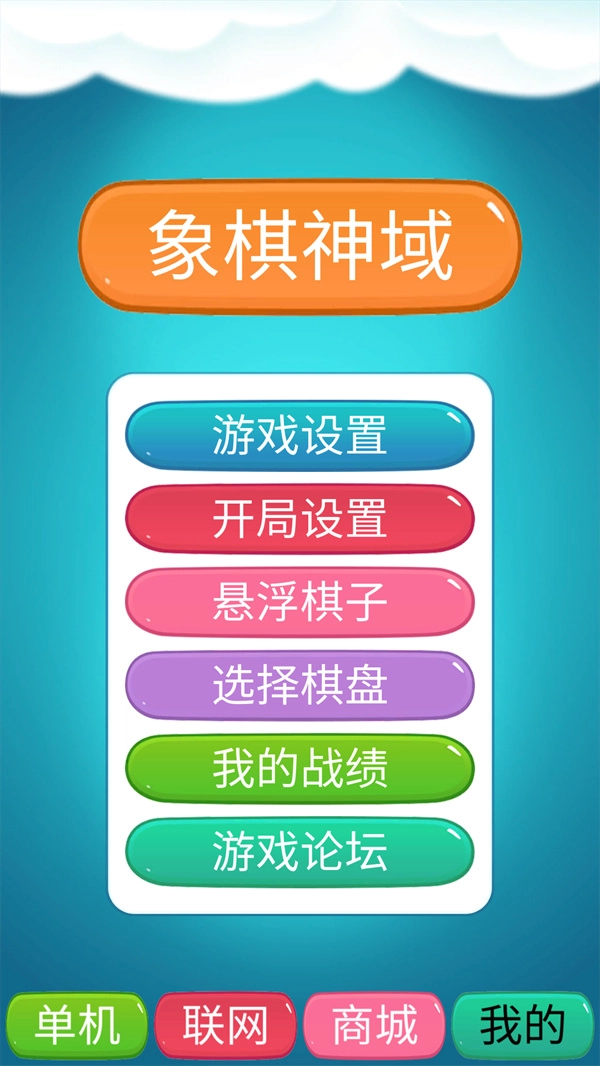This screenshot has height=1066, width=600.
Task: Switch to the 联网 online tab
Action: [225, 1025]
